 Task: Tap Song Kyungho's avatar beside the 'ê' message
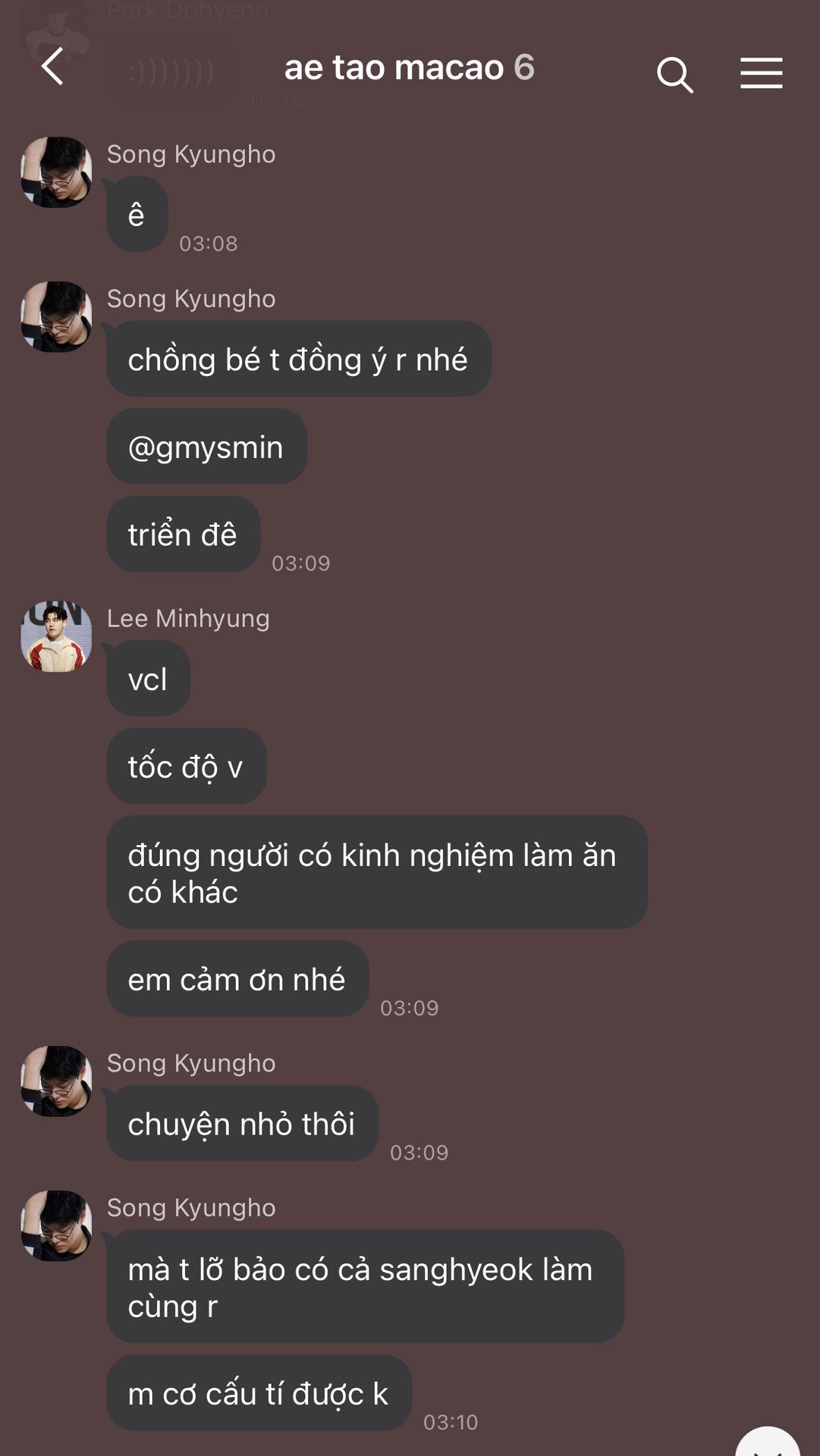(x=56, y=172)
